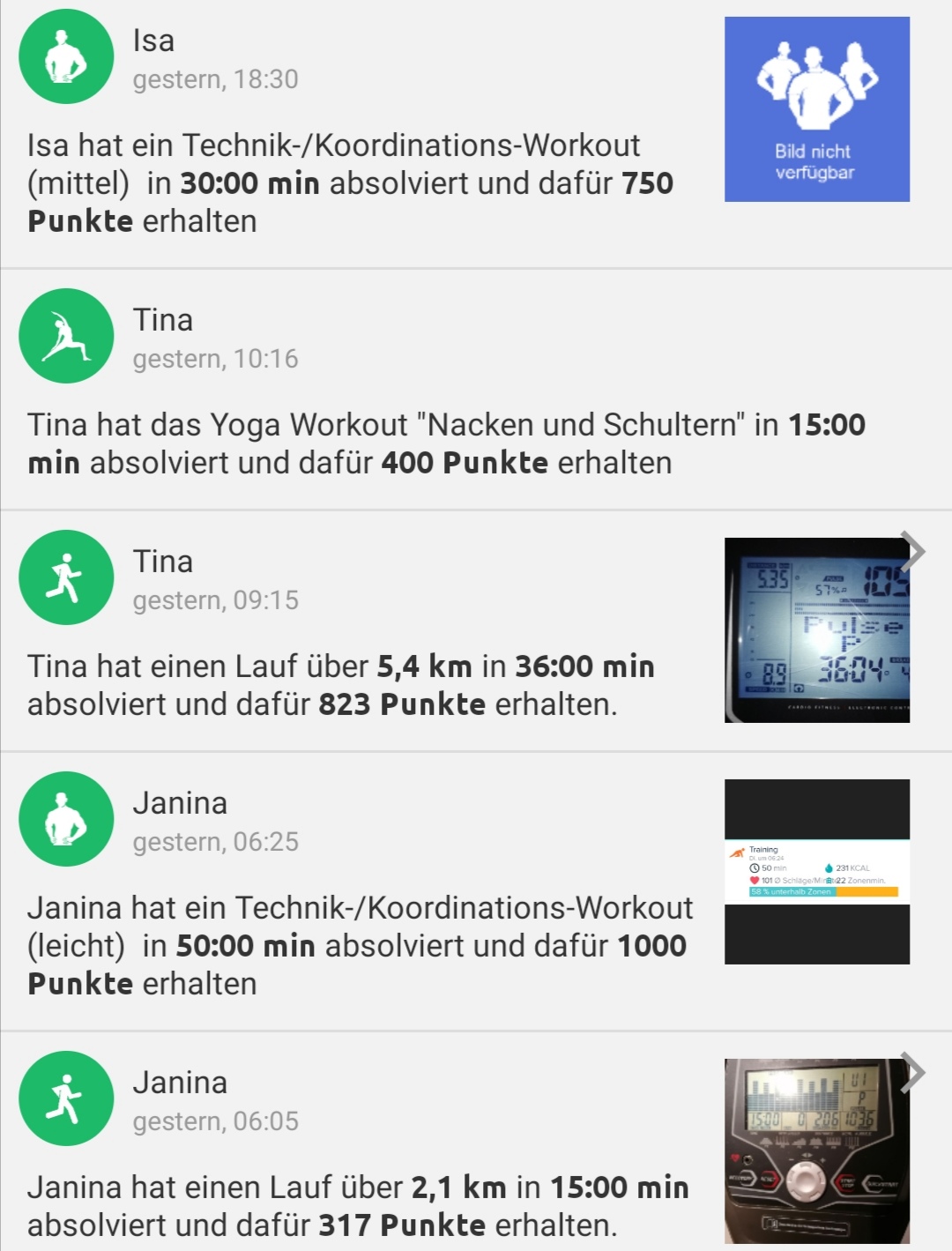The image size is (952, 1251).
Task: Click the '823 Punkte' text in Tina's run
Action: [403, 703]
